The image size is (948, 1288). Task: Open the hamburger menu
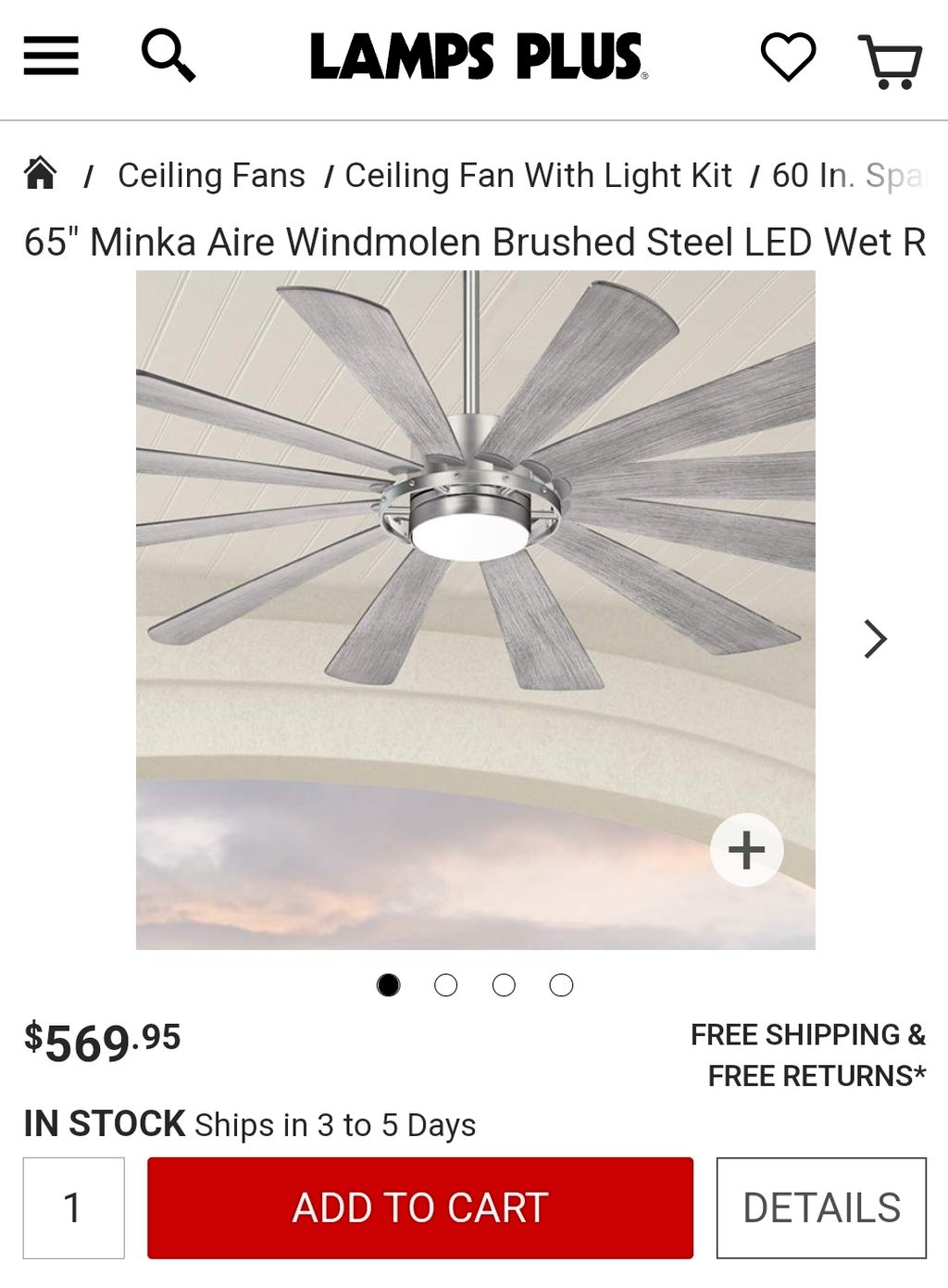coord(51,56)
